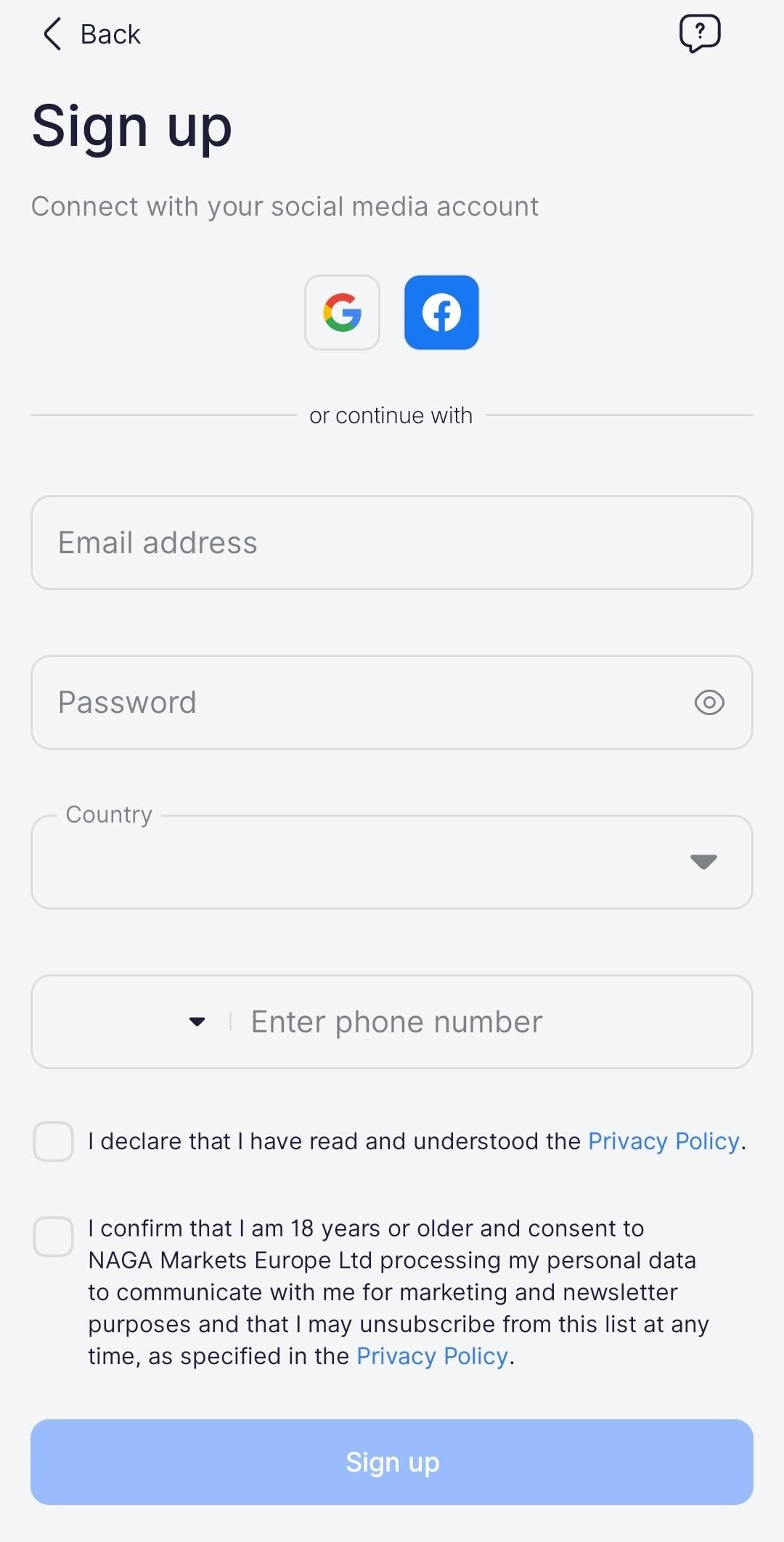Check the 18 years or older consent checkbox
Viewport: 784px width, 1542px height.
(52, 1238)
